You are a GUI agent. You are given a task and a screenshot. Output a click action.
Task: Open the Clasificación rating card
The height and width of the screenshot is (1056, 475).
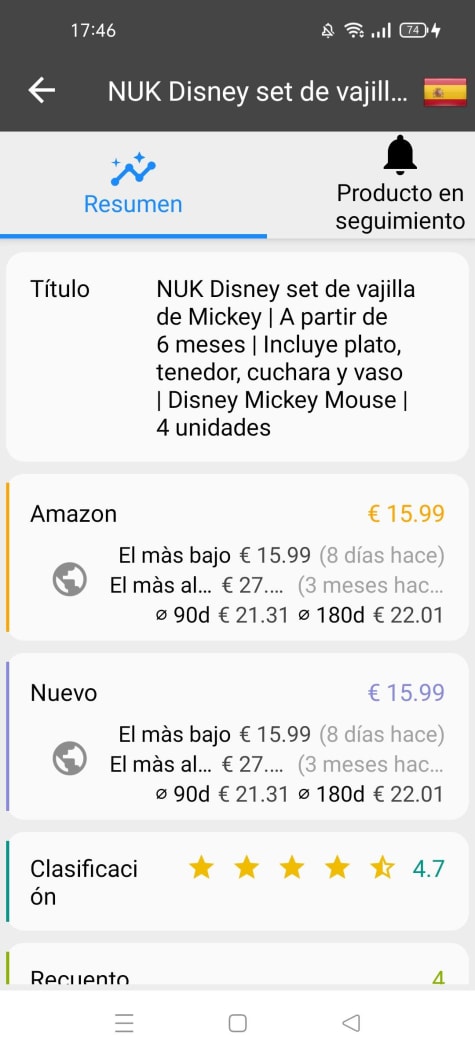pos(237,882)
